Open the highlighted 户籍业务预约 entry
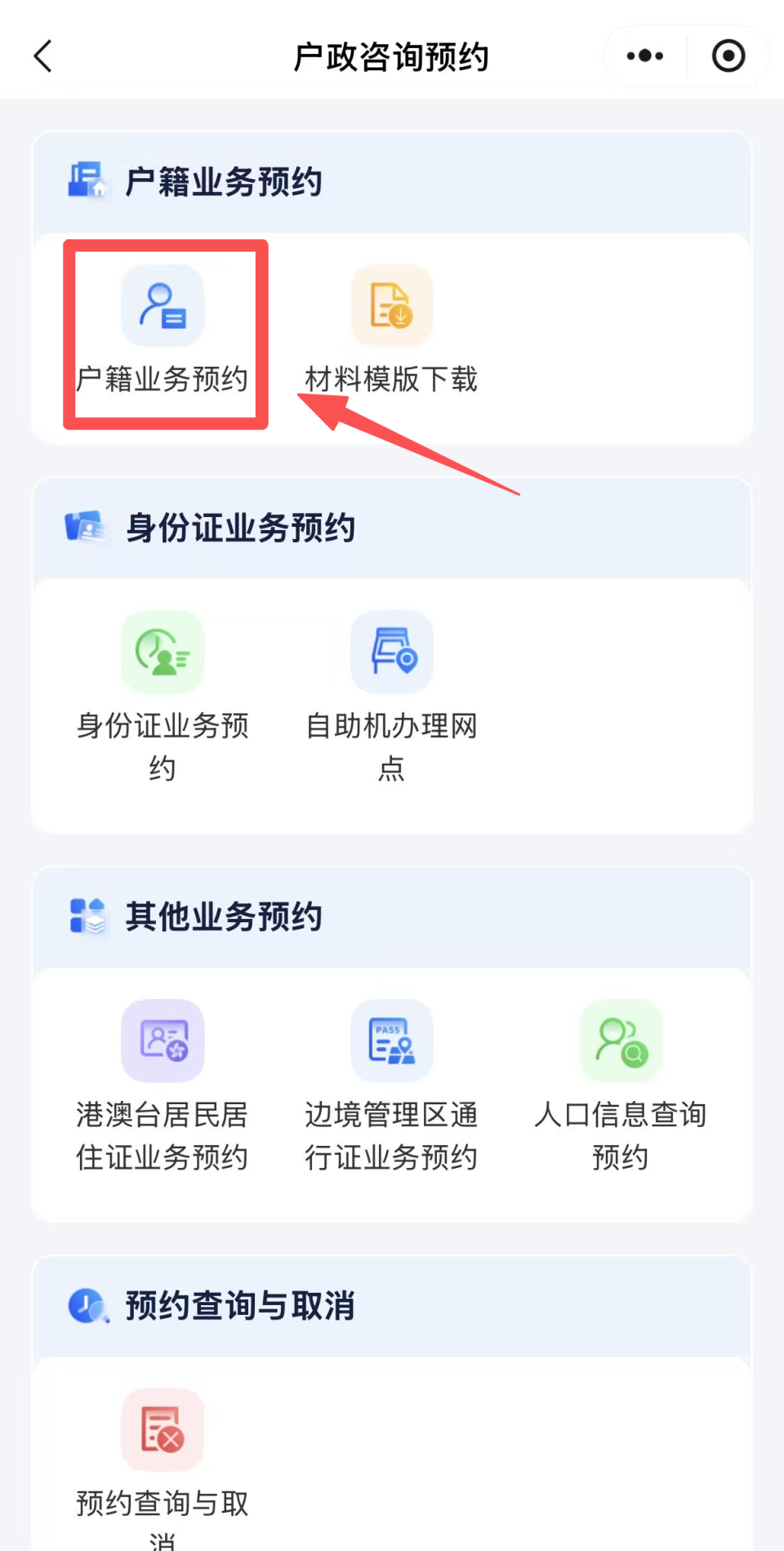This screenshot has width=784, height=1551. (x=163, y=327)
